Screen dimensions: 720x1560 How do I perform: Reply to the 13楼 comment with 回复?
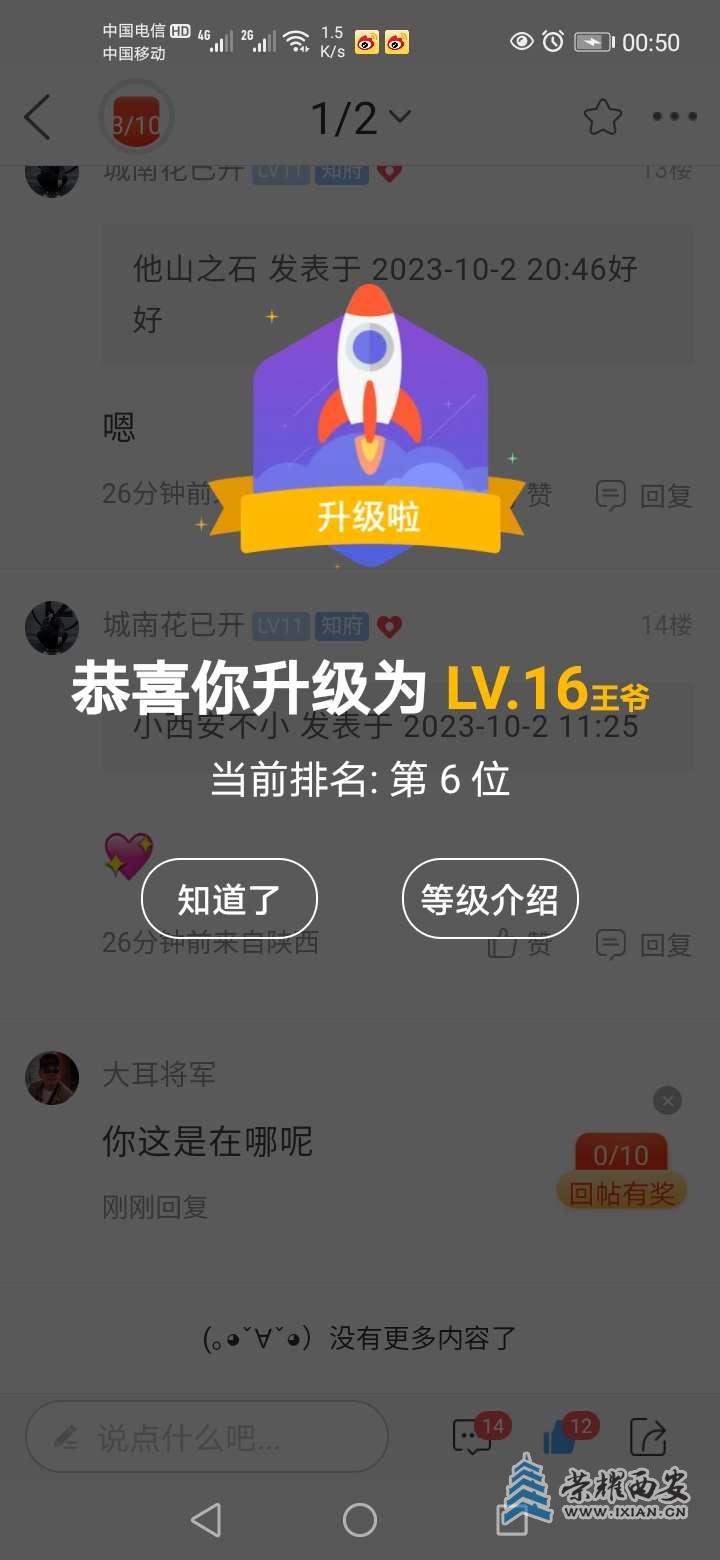pyautogui.click(x=645, y=495)
